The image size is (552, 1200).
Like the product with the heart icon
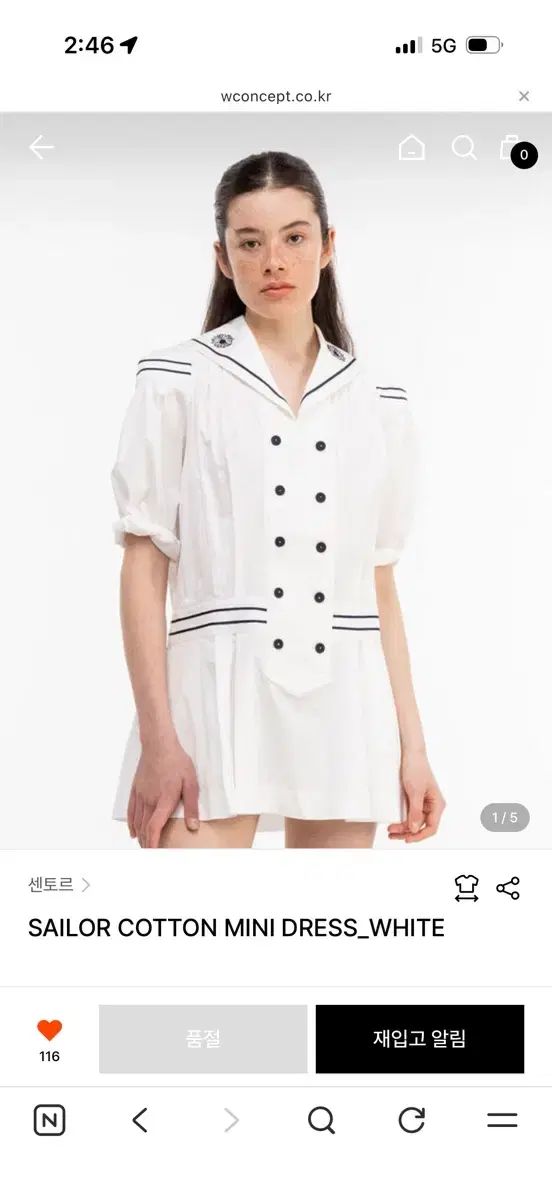click(x=49, y=1030)
